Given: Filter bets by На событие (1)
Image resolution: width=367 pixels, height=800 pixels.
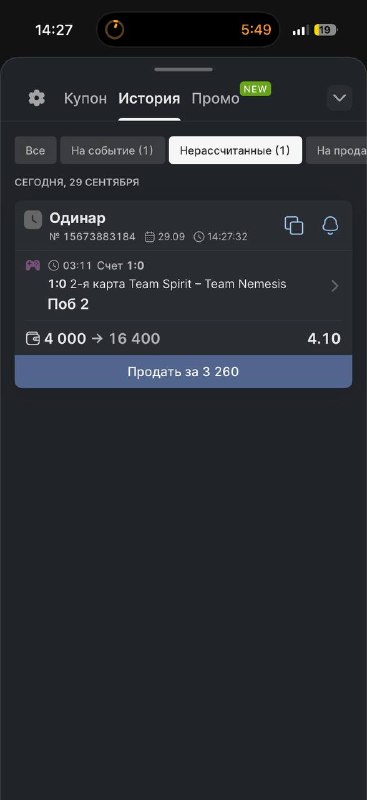Looking at the screenshot, I should pyautogui.click(x=112, y=151).
